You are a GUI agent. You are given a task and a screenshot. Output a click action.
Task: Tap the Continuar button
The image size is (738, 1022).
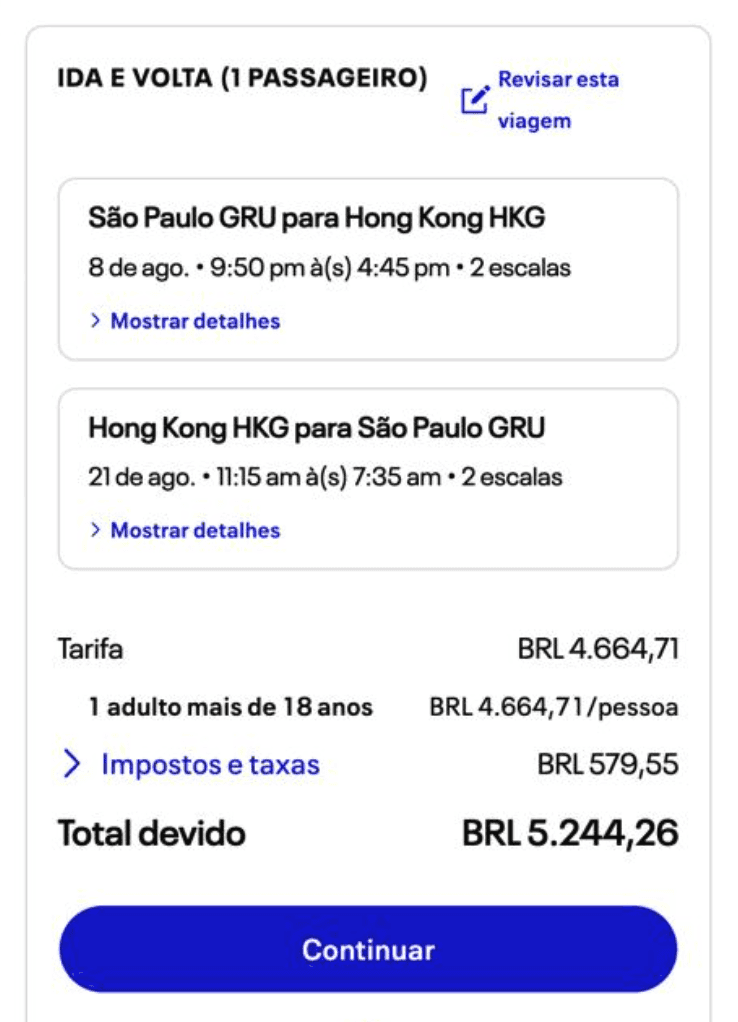[x=368, y=949]
